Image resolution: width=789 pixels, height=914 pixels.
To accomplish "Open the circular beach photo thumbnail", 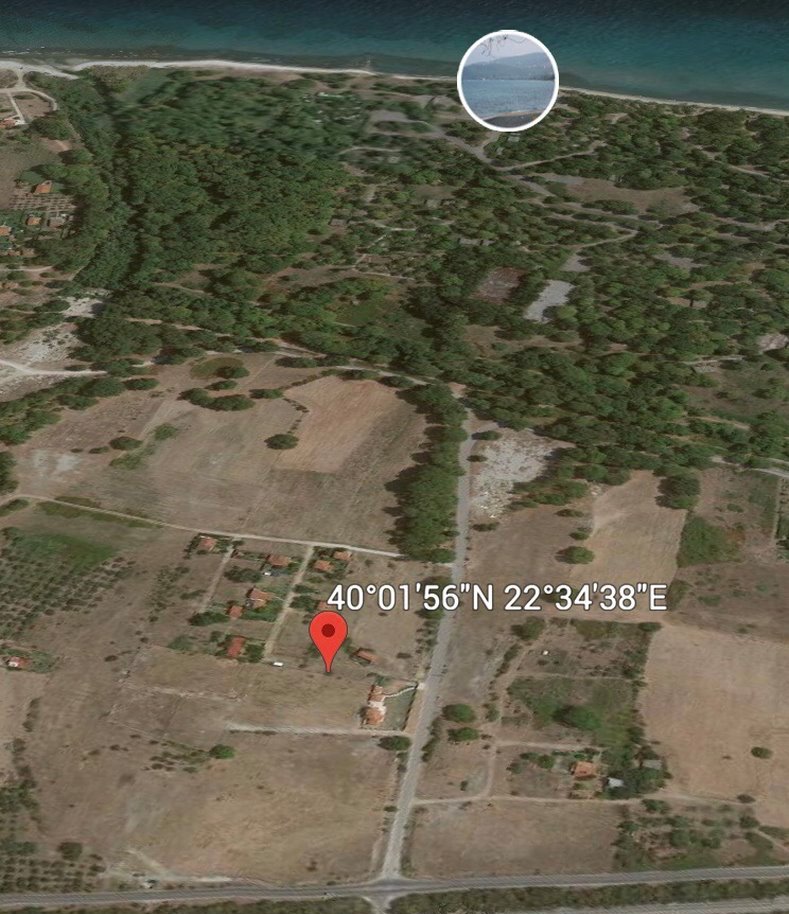I will [x=507, y=81].
